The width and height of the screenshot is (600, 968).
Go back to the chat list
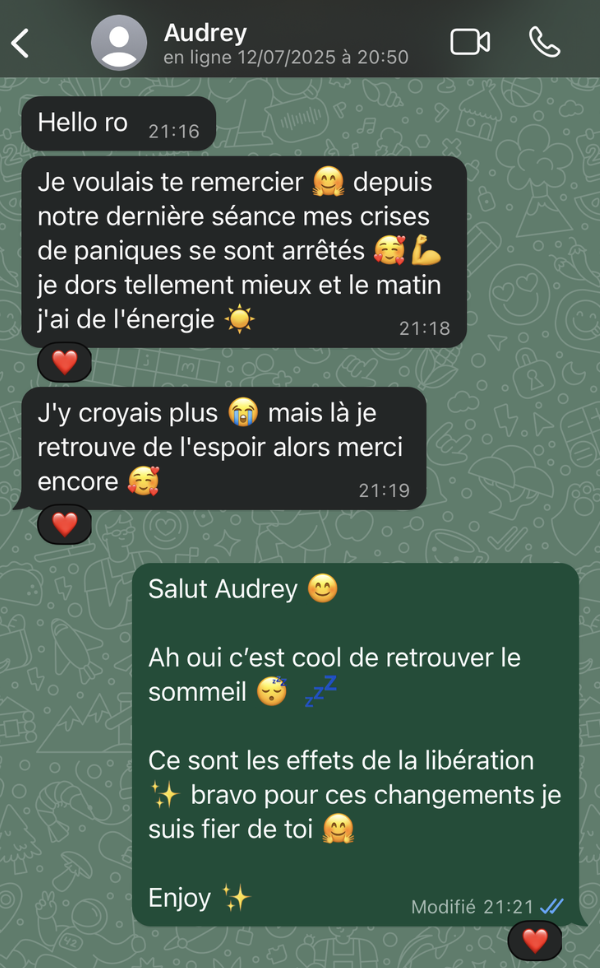[x=21, y=42]
